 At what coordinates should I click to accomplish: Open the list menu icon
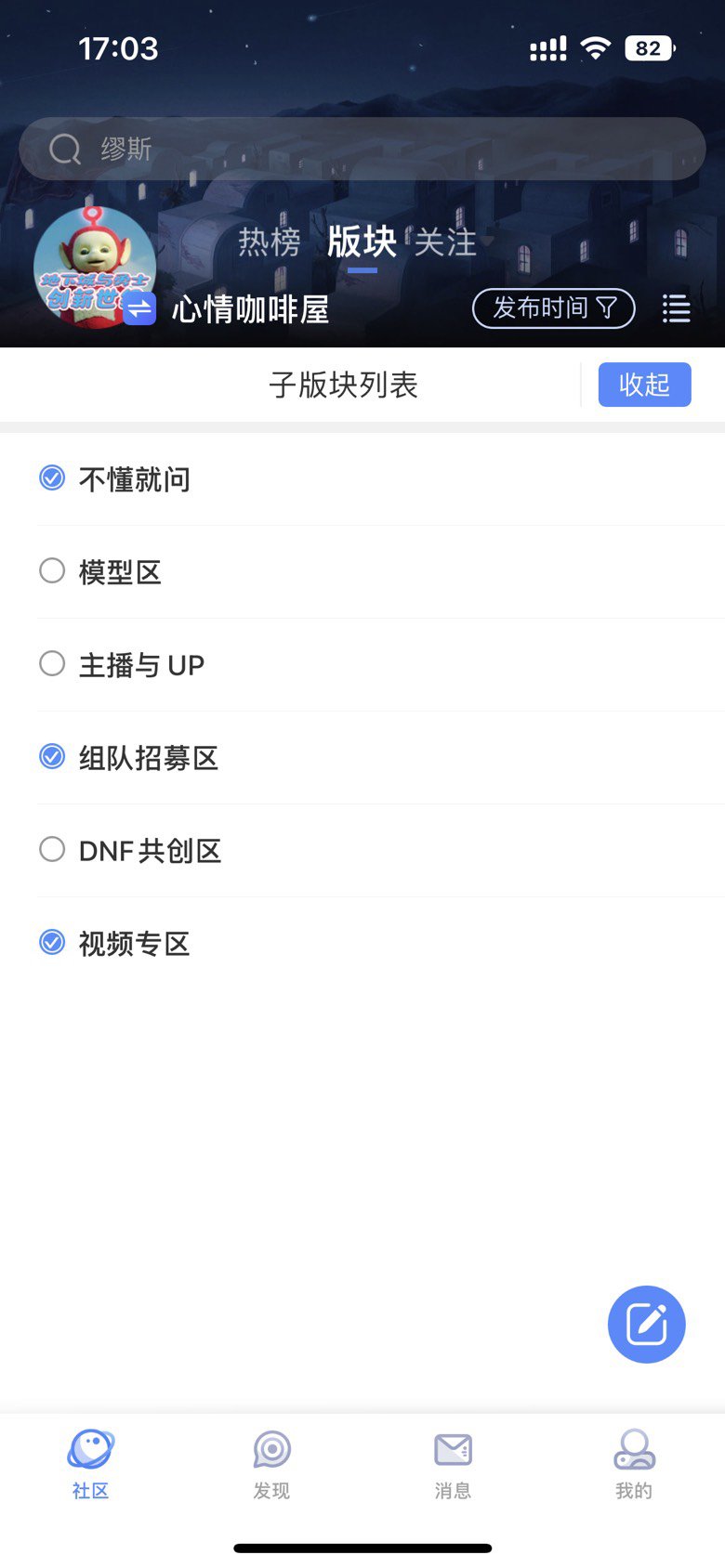677,308
